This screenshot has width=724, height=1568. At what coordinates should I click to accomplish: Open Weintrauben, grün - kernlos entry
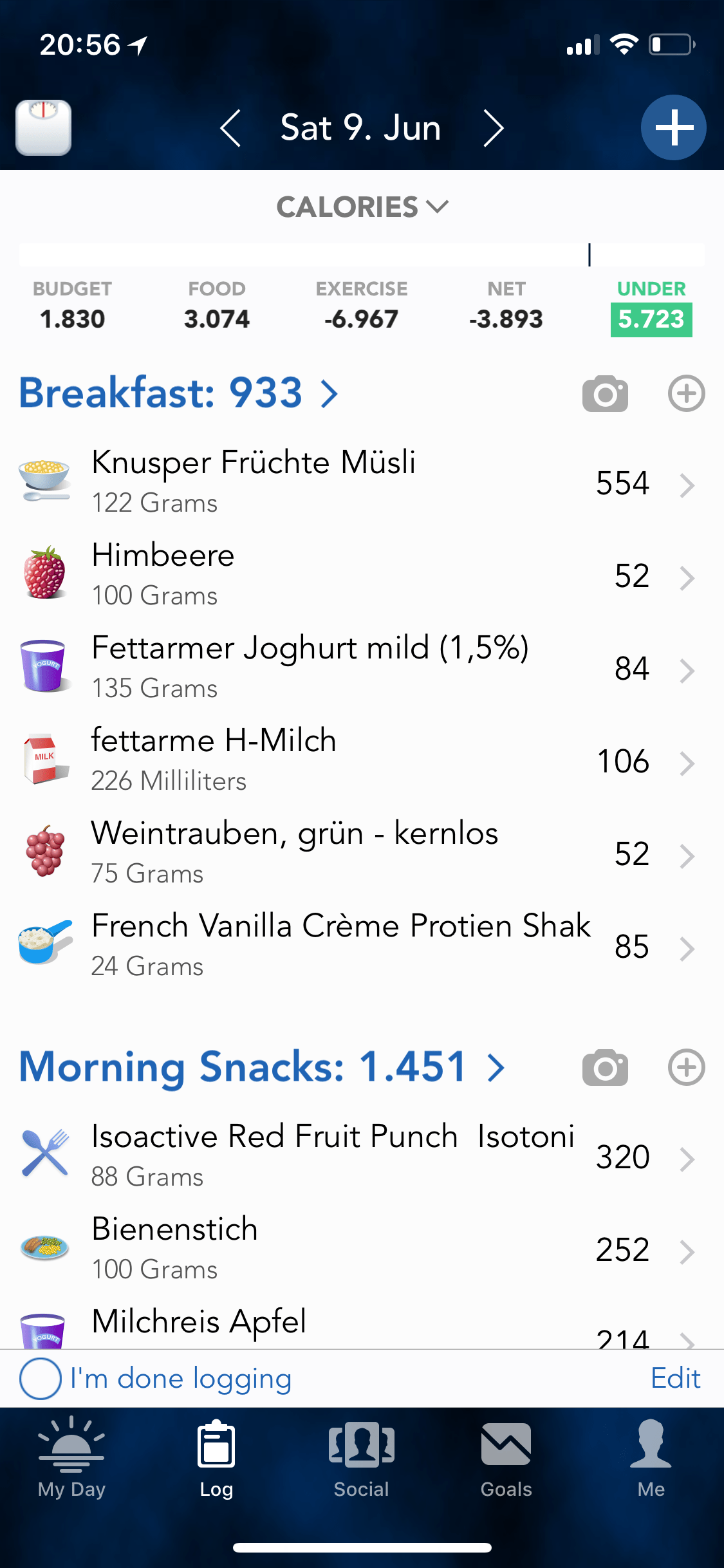point(360,854)
